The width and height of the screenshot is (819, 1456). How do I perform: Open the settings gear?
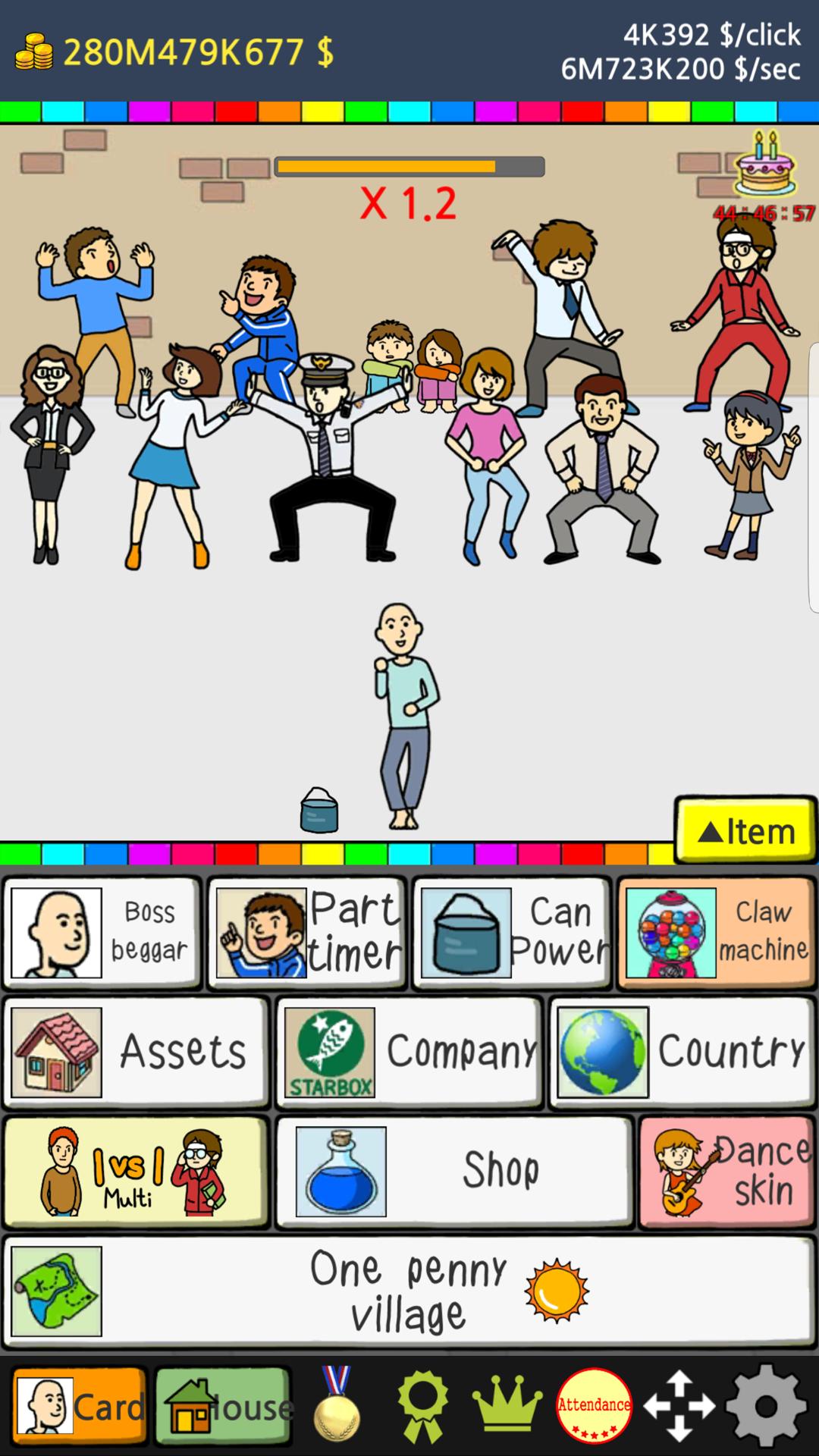coord(766,1406)
